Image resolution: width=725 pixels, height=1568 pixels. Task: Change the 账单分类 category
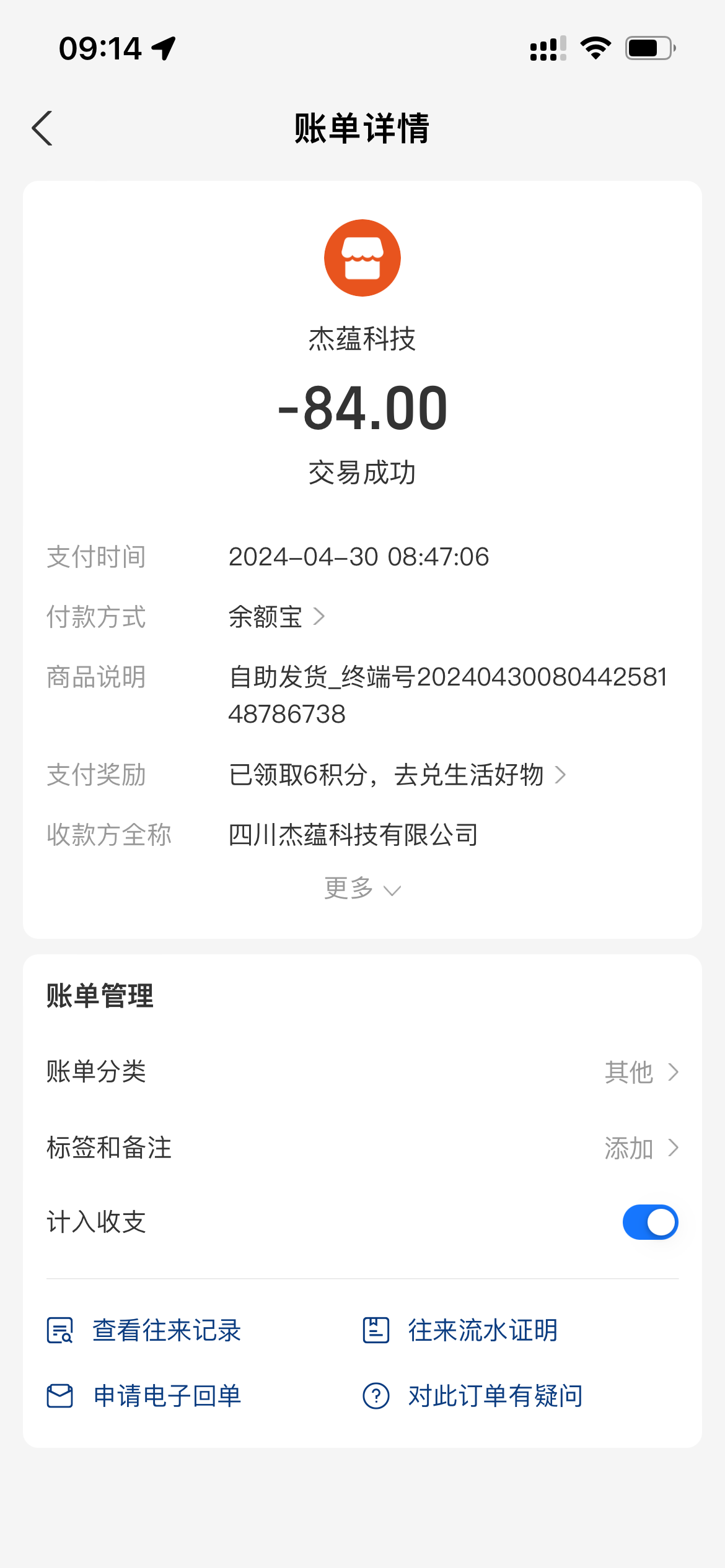coord(641,1072)
